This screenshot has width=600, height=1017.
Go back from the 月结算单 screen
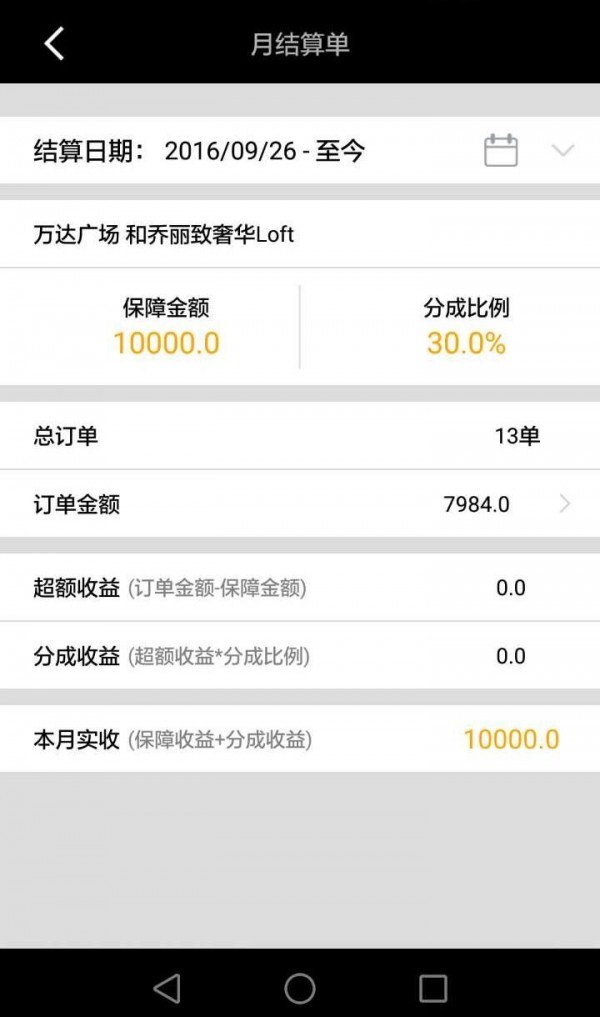(x=54, y=43)
